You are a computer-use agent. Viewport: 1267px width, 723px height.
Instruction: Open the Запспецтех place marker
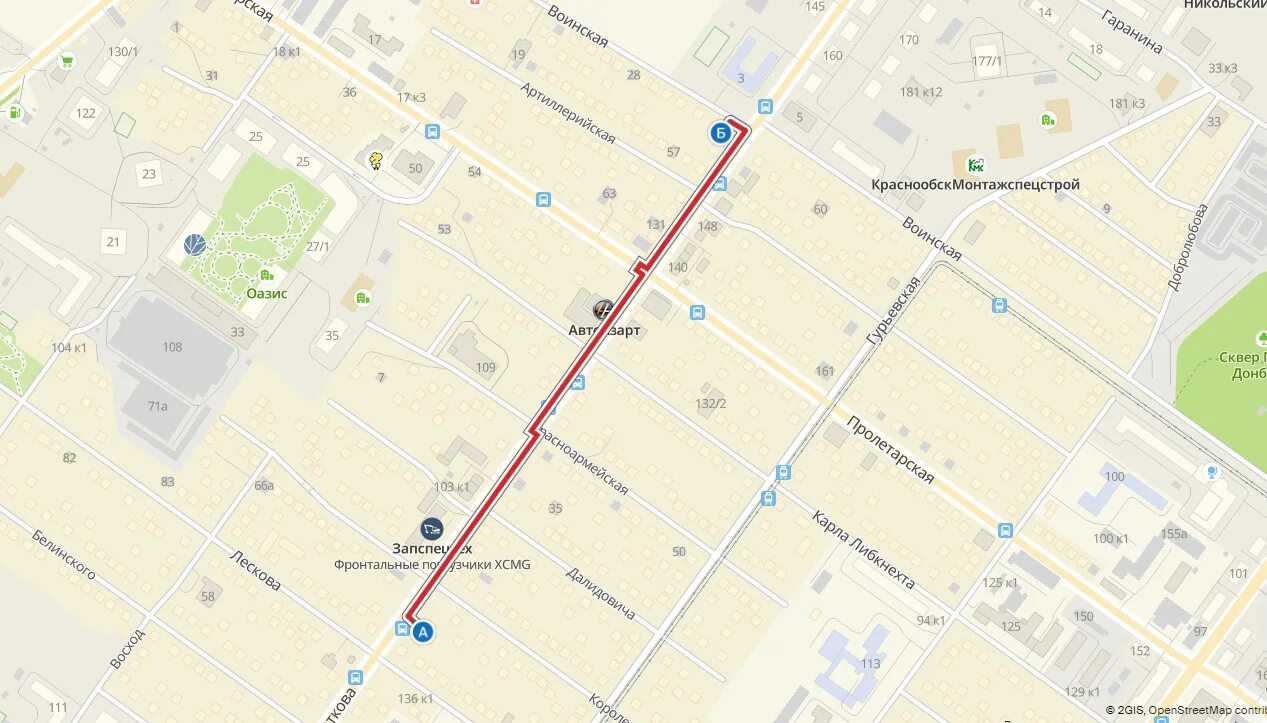pyautogui.click(x=432, y=528)
